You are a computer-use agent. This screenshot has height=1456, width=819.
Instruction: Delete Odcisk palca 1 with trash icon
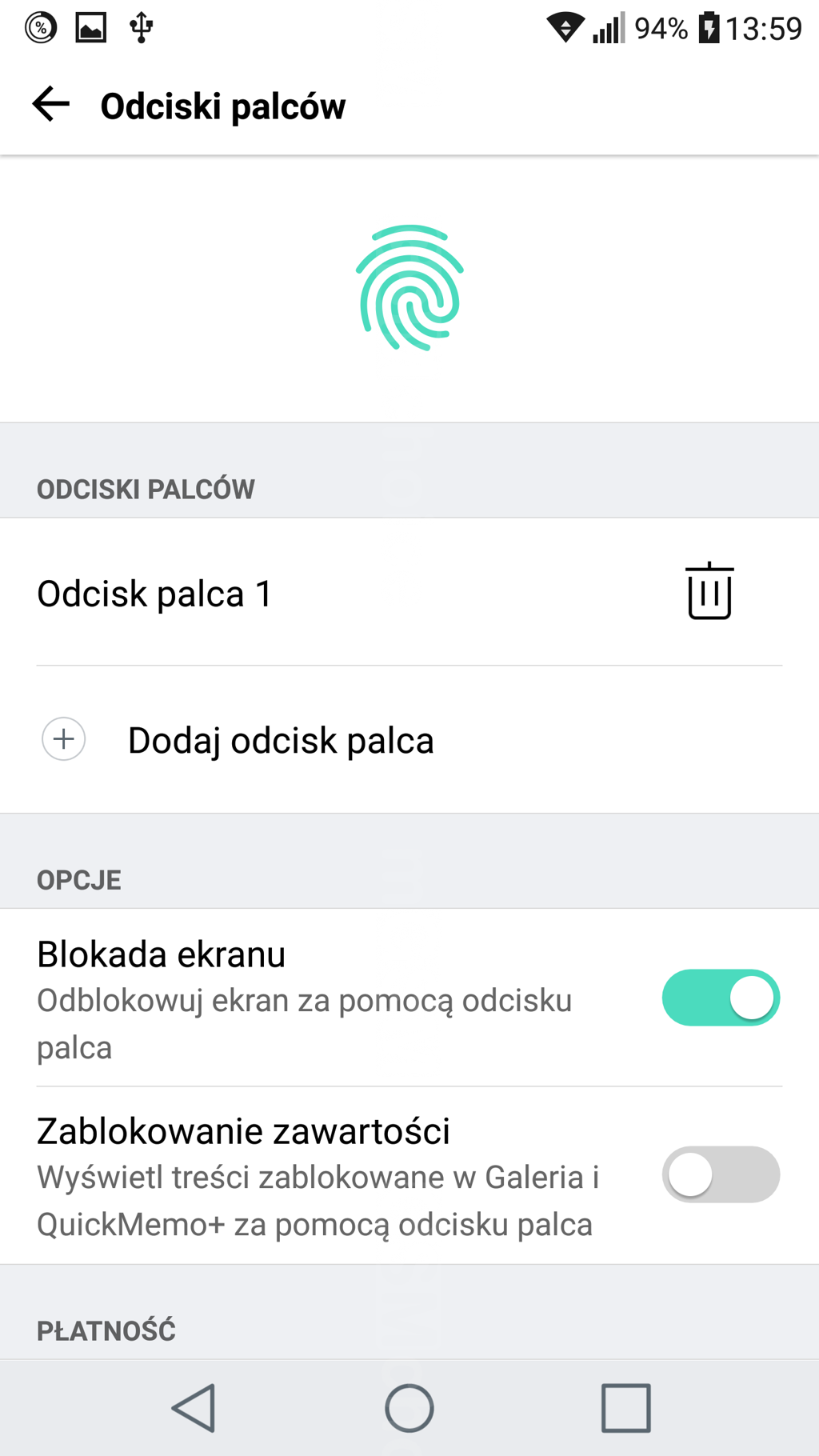pyautogui.click(x=709, y=592)
